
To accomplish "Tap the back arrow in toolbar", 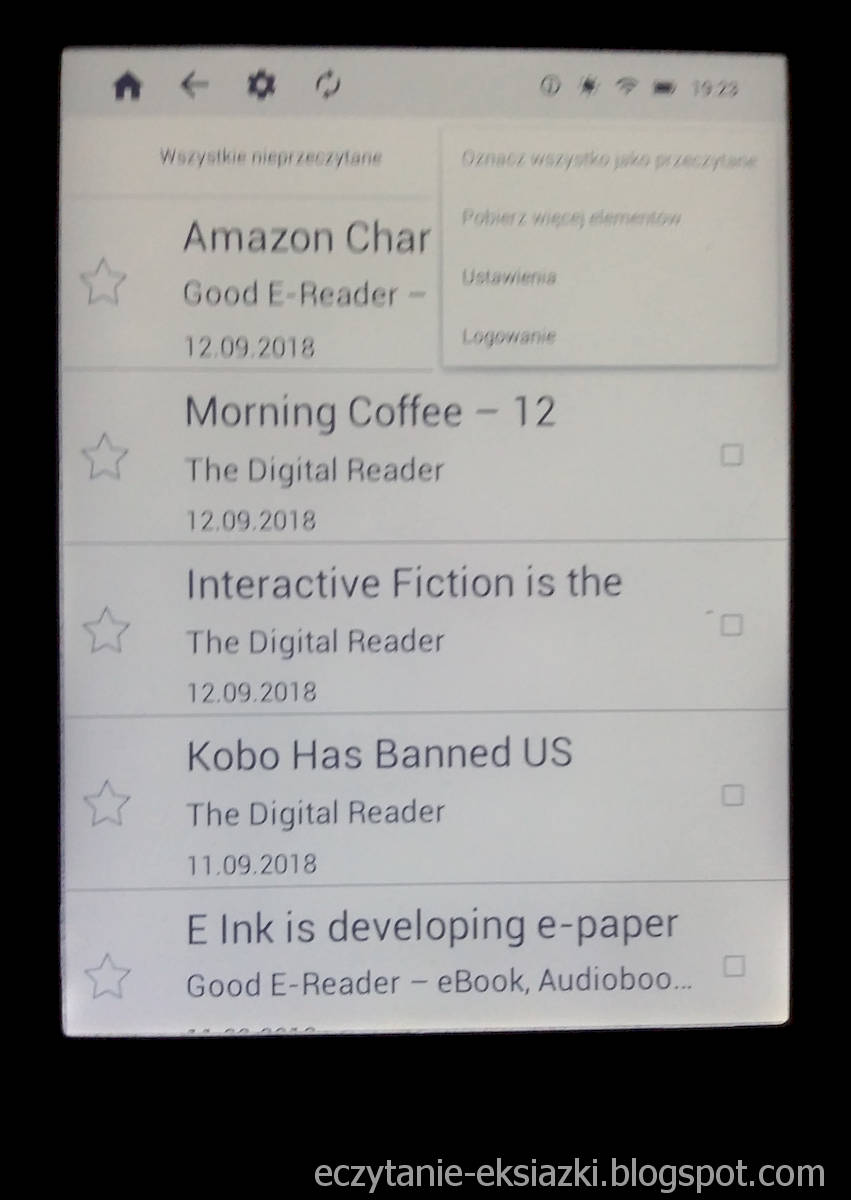I will [194, 86].
